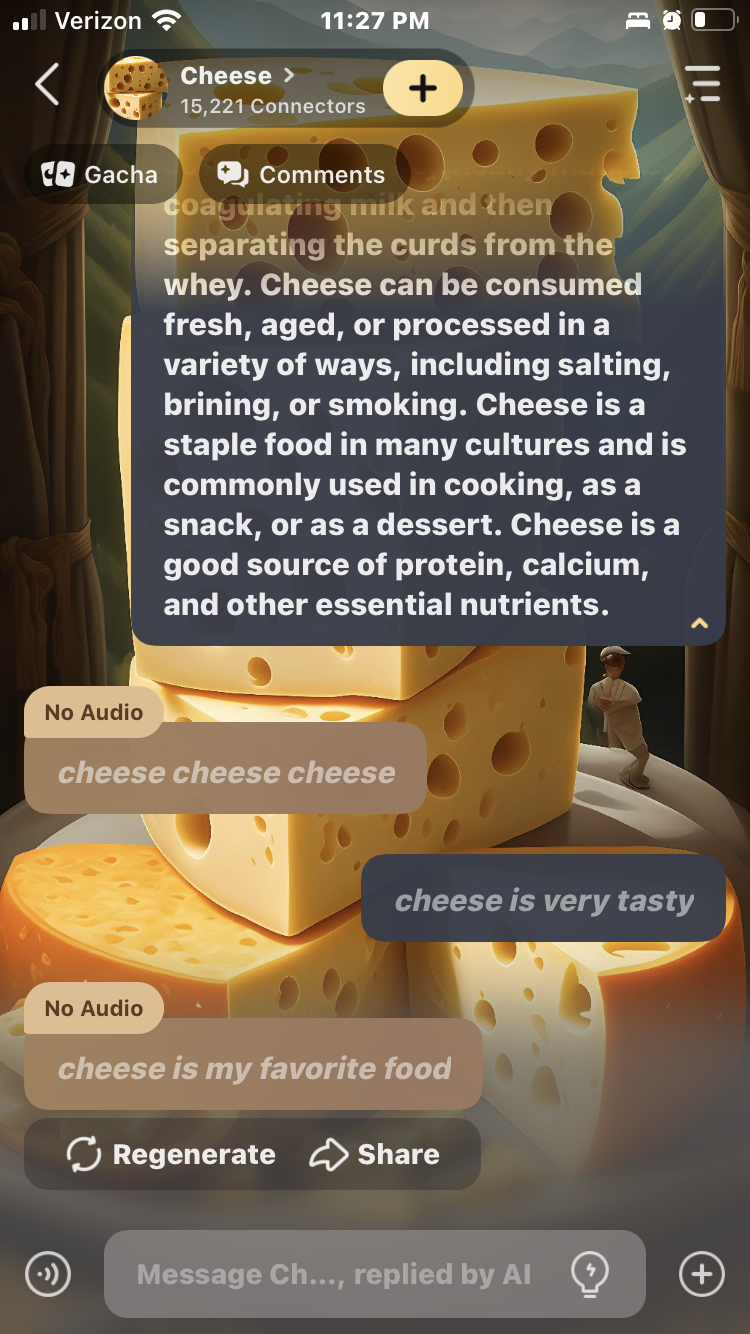Tap No Audio above 'cheese is my favorite food'
The image size is (750, 1334).
click(x=94, y=1009)
